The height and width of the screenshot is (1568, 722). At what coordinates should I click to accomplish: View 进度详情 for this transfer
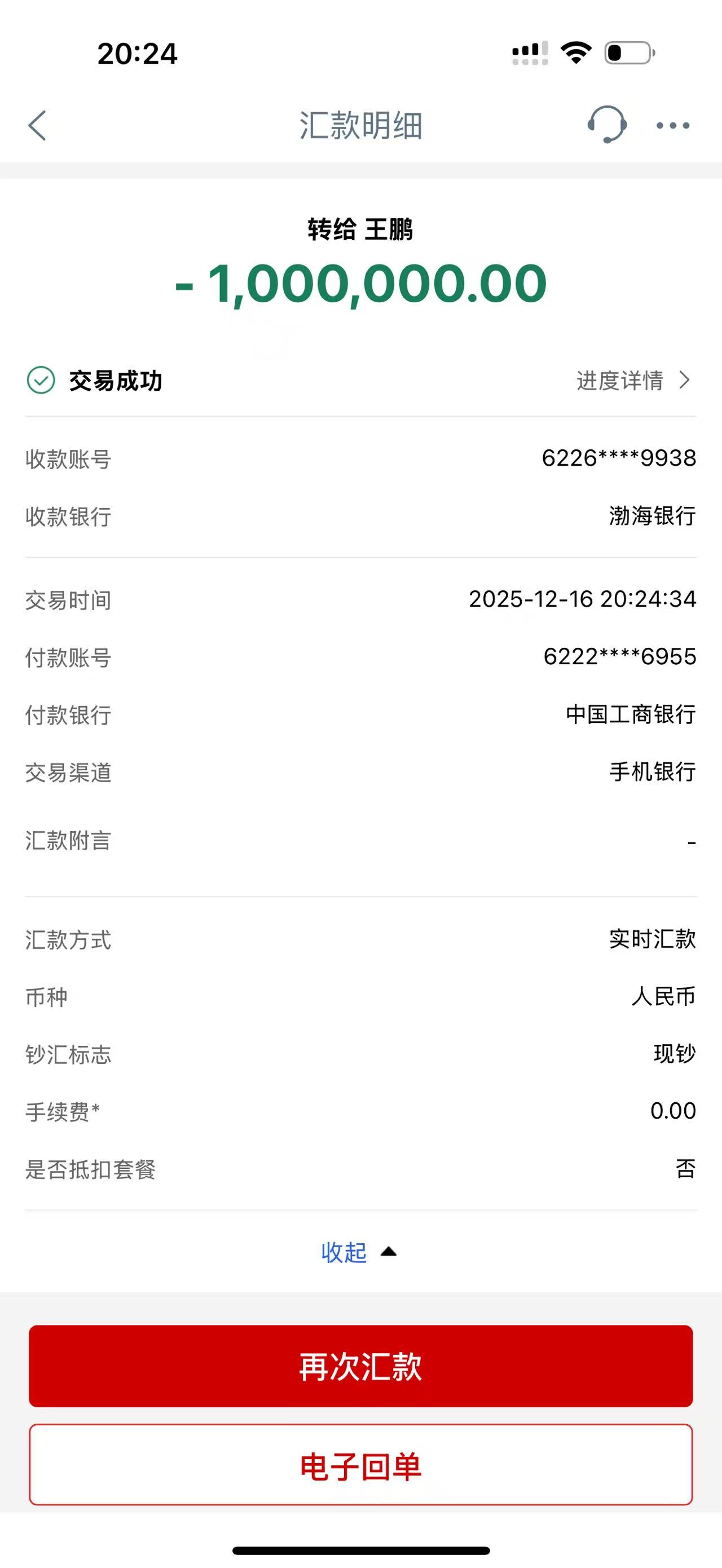click(633, 381)
